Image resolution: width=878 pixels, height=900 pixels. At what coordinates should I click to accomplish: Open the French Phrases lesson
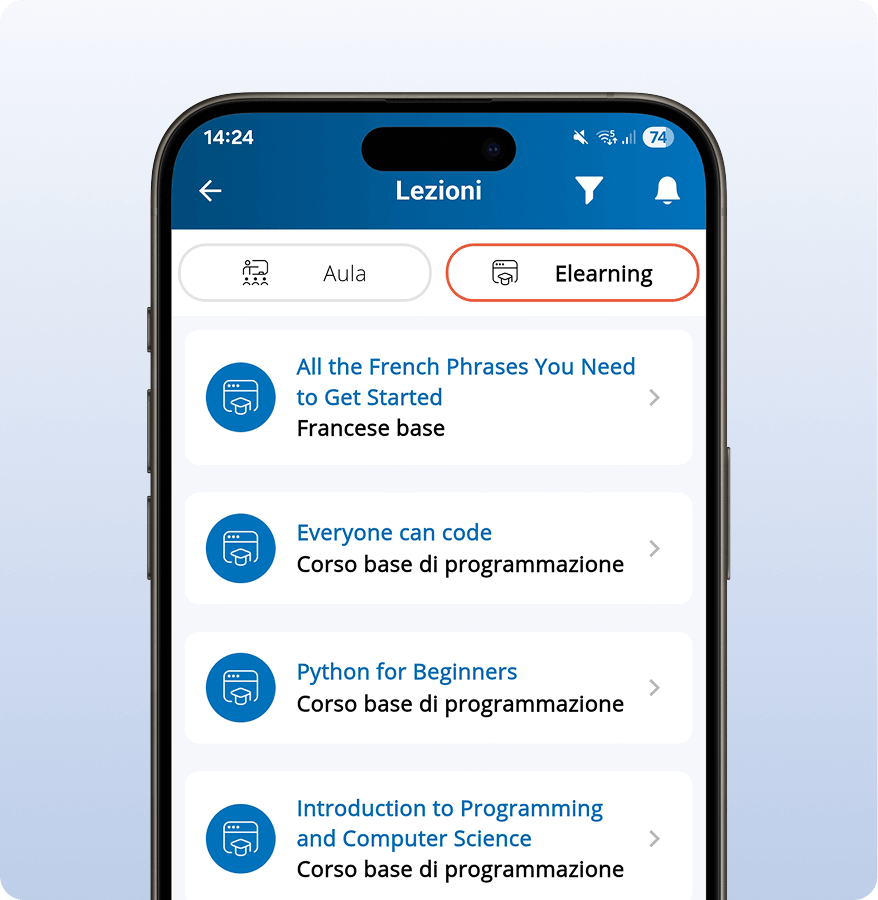[438, 397]
